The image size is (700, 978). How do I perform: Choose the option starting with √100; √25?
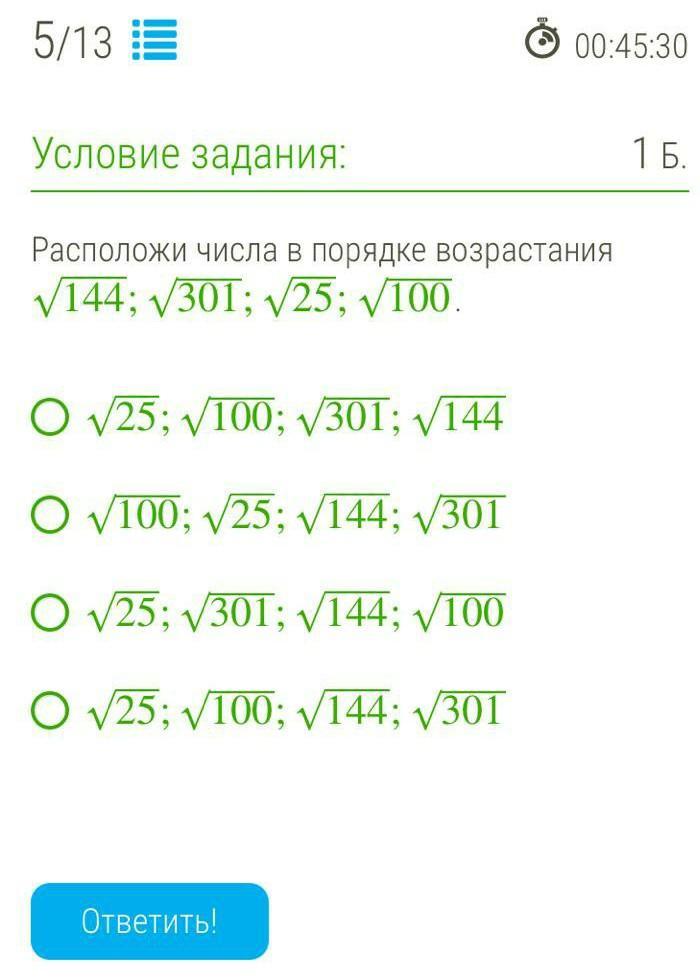(x=49, y=516)
